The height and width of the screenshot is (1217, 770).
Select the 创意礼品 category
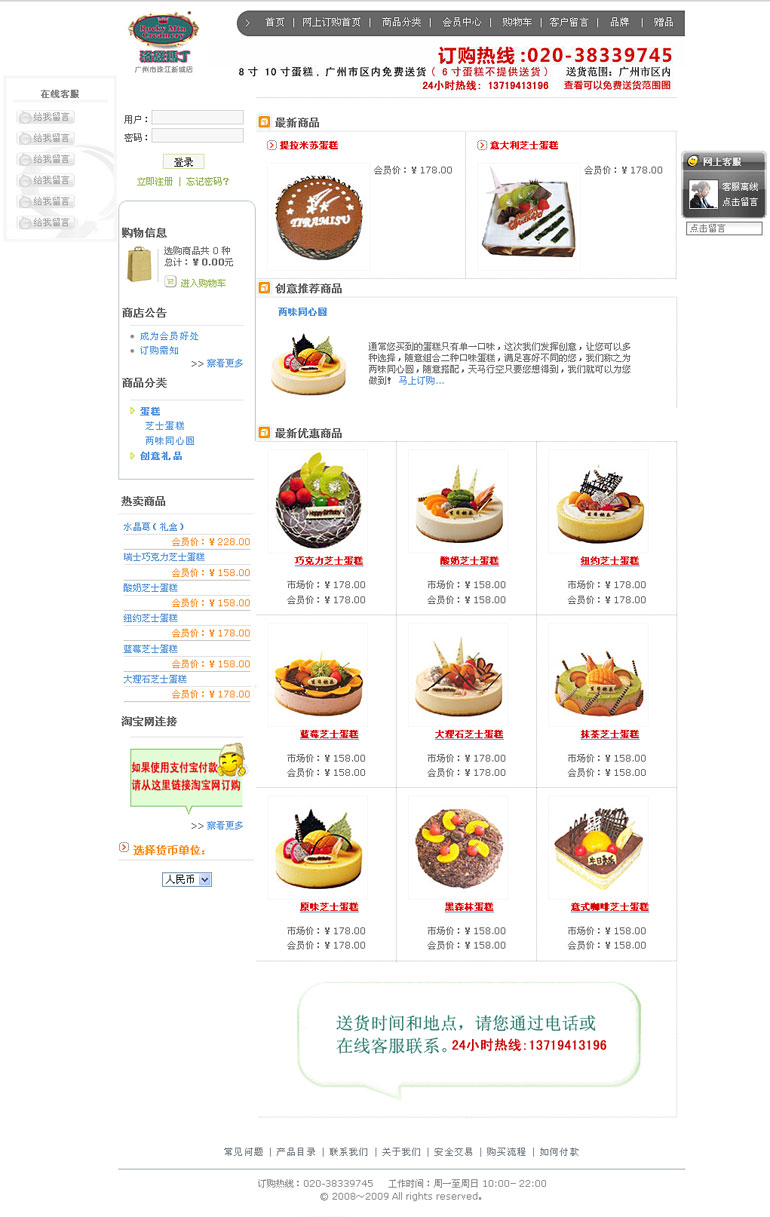[161, 456]
